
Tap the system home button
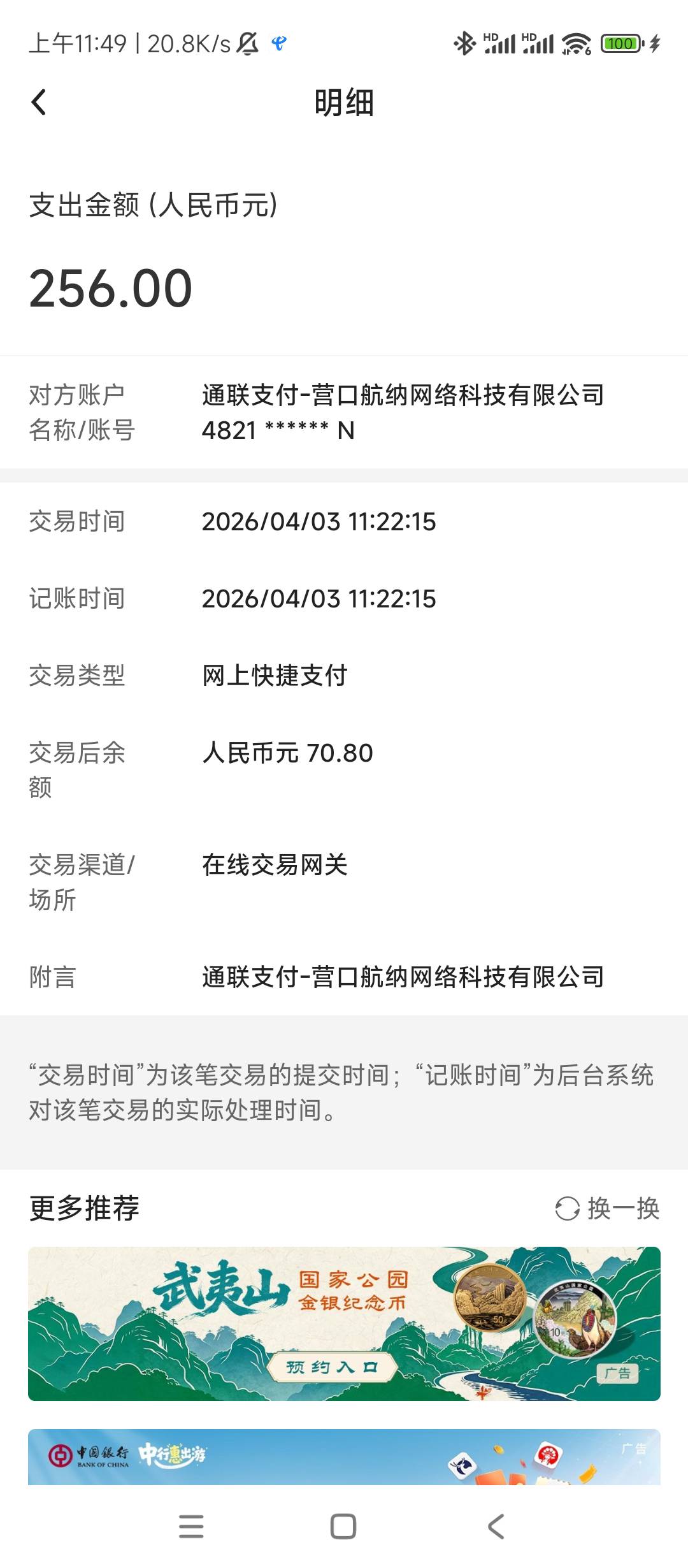pos(343,1527)
